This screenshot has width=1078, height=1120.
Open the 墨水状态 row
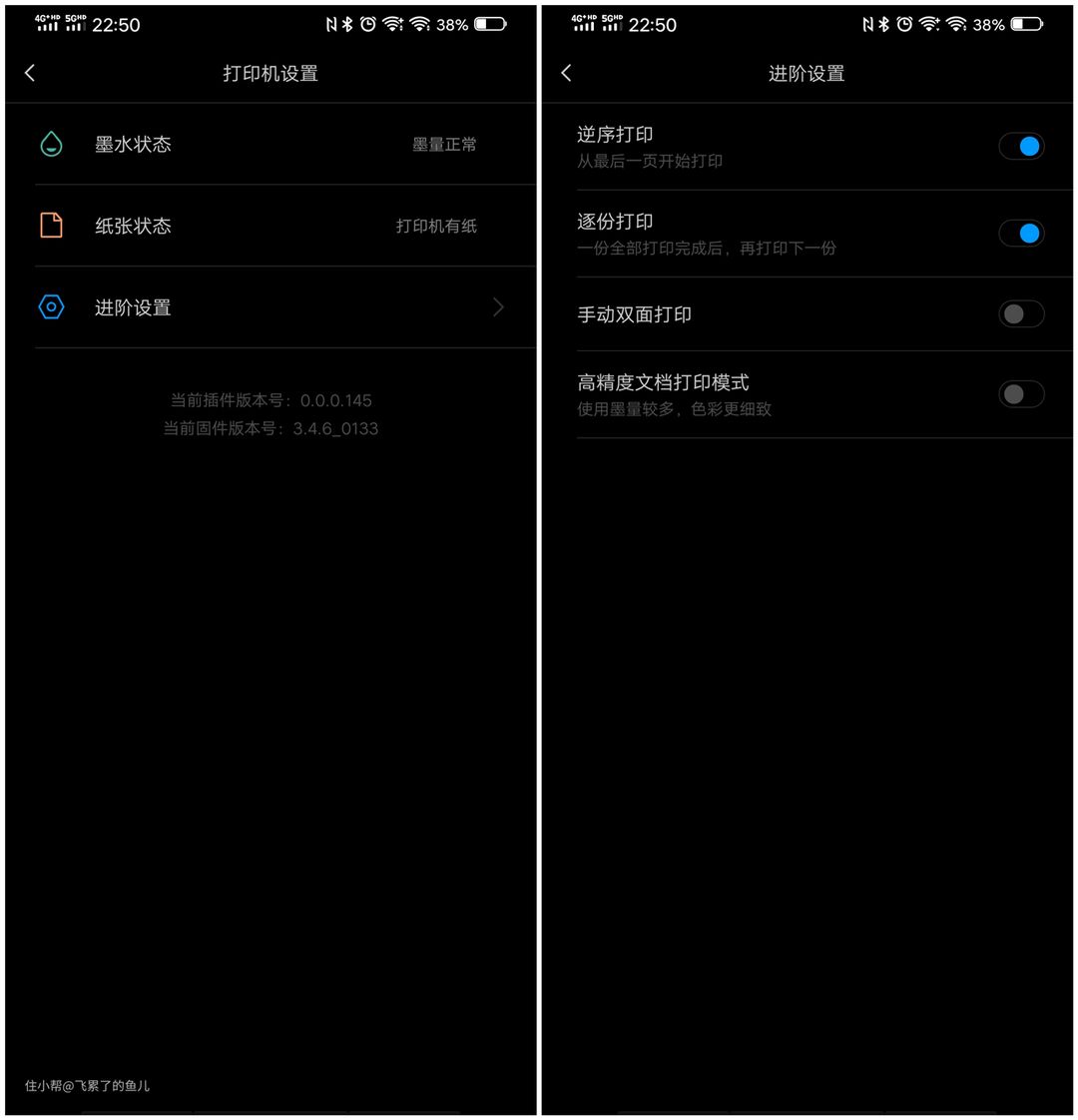click(269, 145)
